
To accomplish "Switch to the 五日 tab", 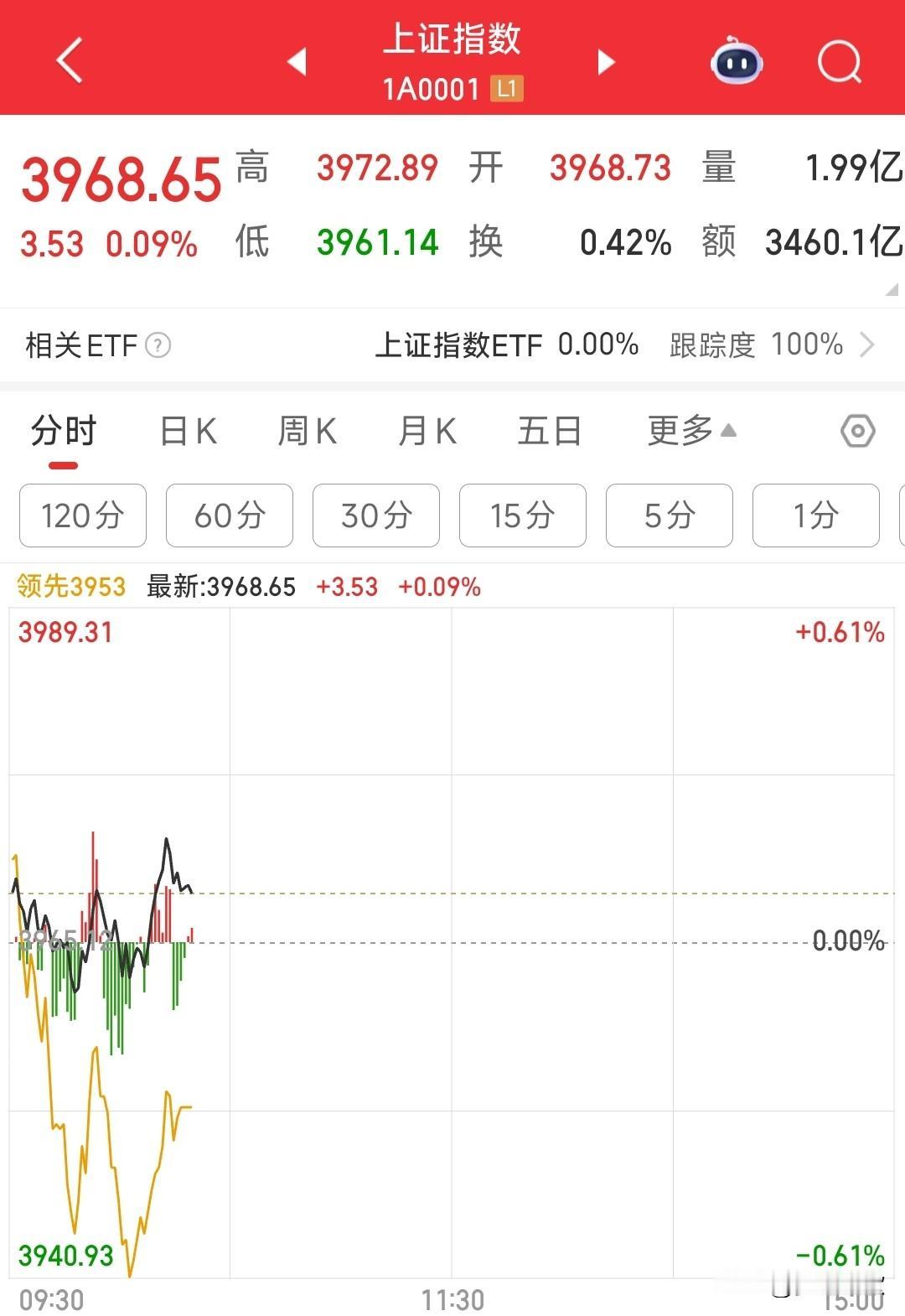I will pos(550,431).
